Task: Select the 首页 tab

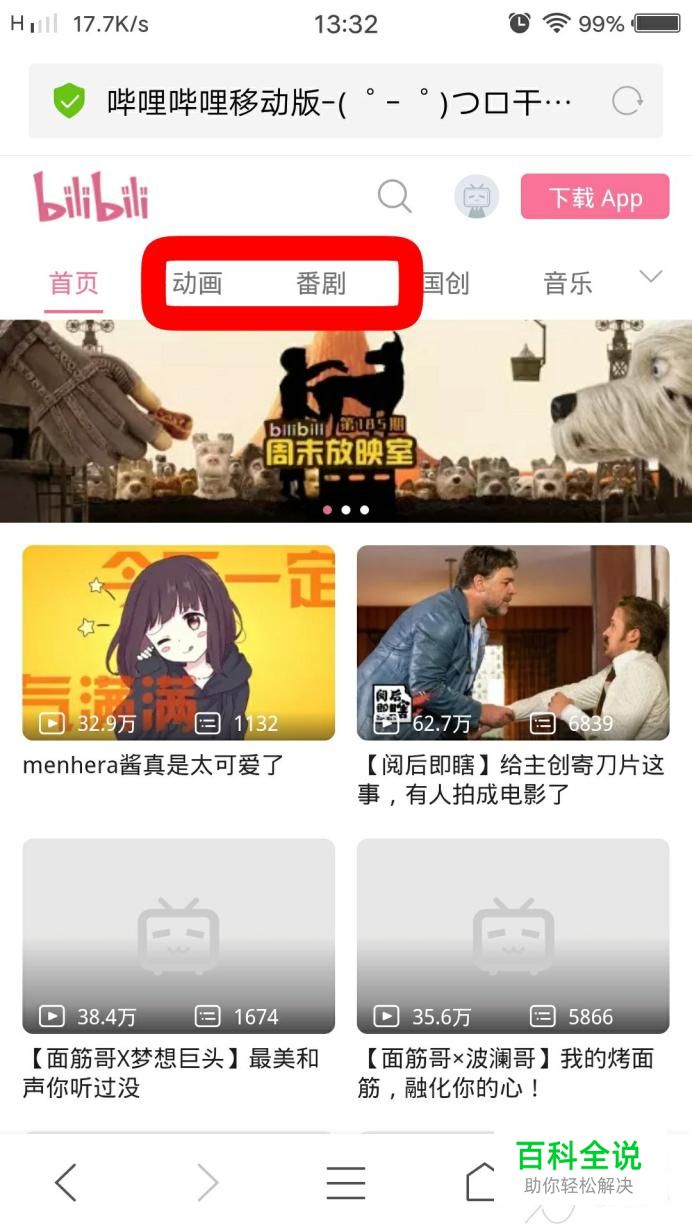Action: click(75, 284)
